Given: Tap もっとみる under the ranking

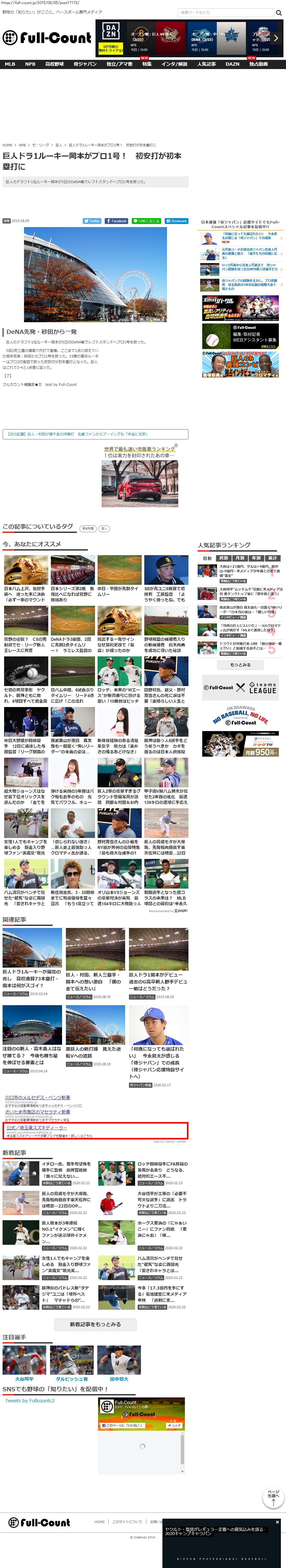Looking at the screenshot, I should (240, 665).
